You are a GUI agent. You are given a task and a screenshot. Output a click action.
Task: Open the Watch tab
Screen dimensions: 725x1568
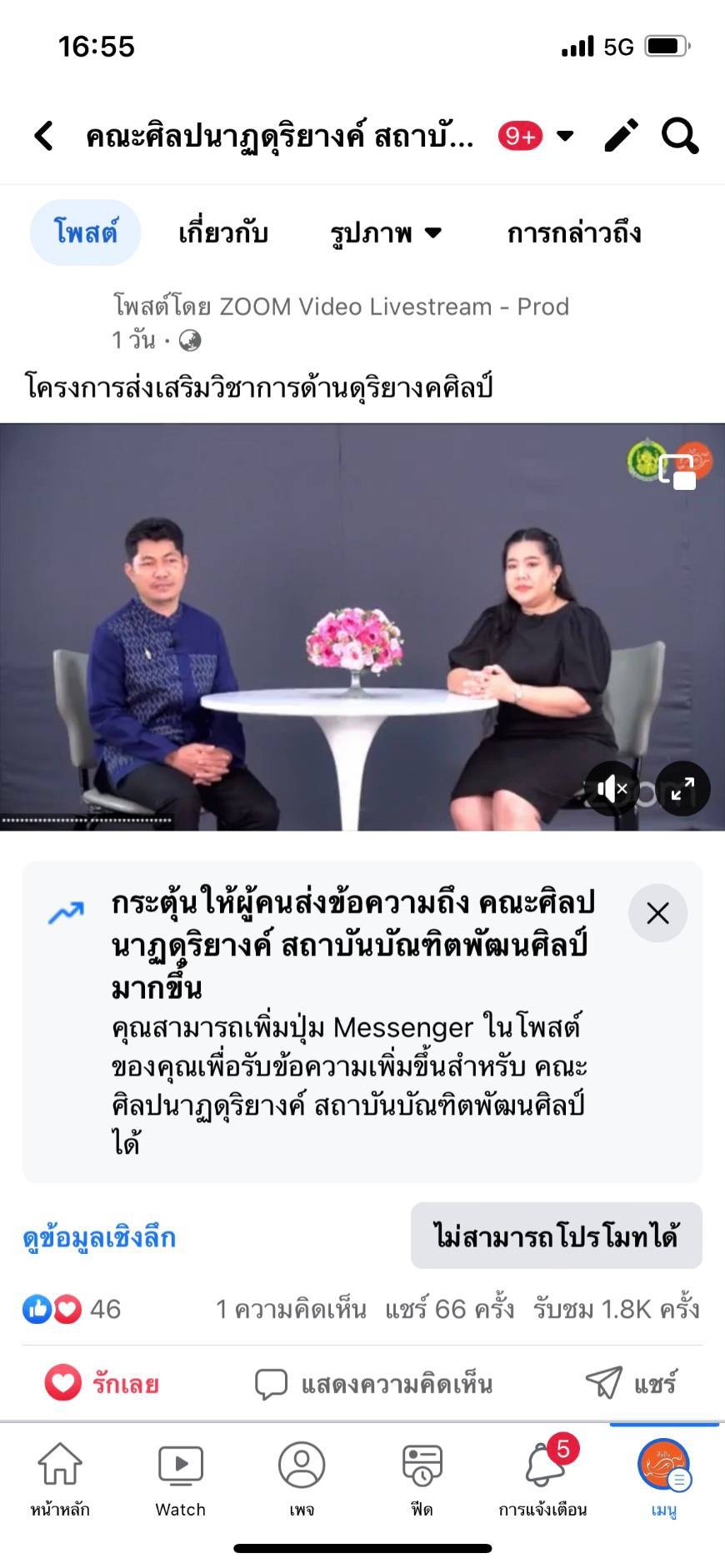point(181,1480)
